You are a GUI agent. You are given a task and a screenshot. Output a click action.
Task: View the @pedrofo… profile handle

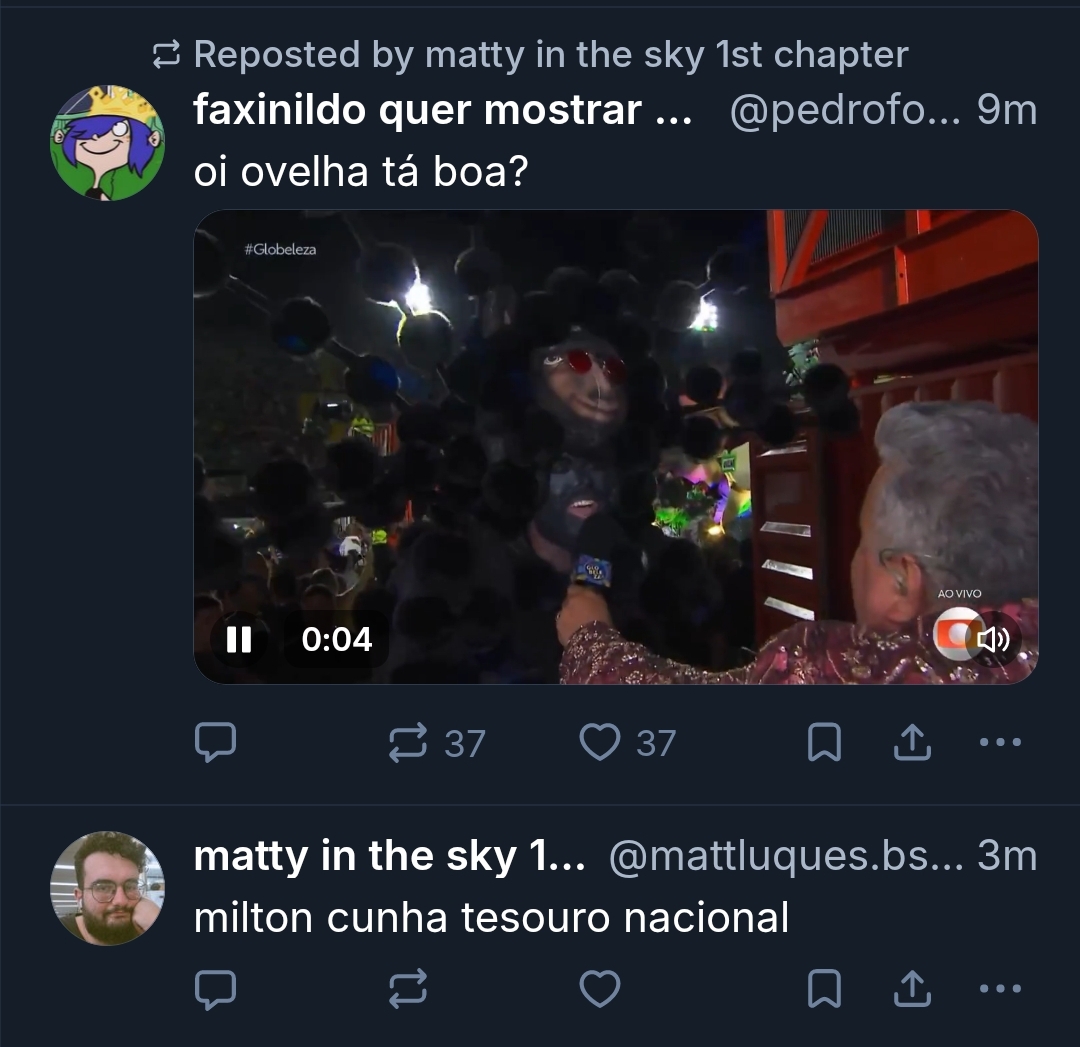click(x=845, y=111)
